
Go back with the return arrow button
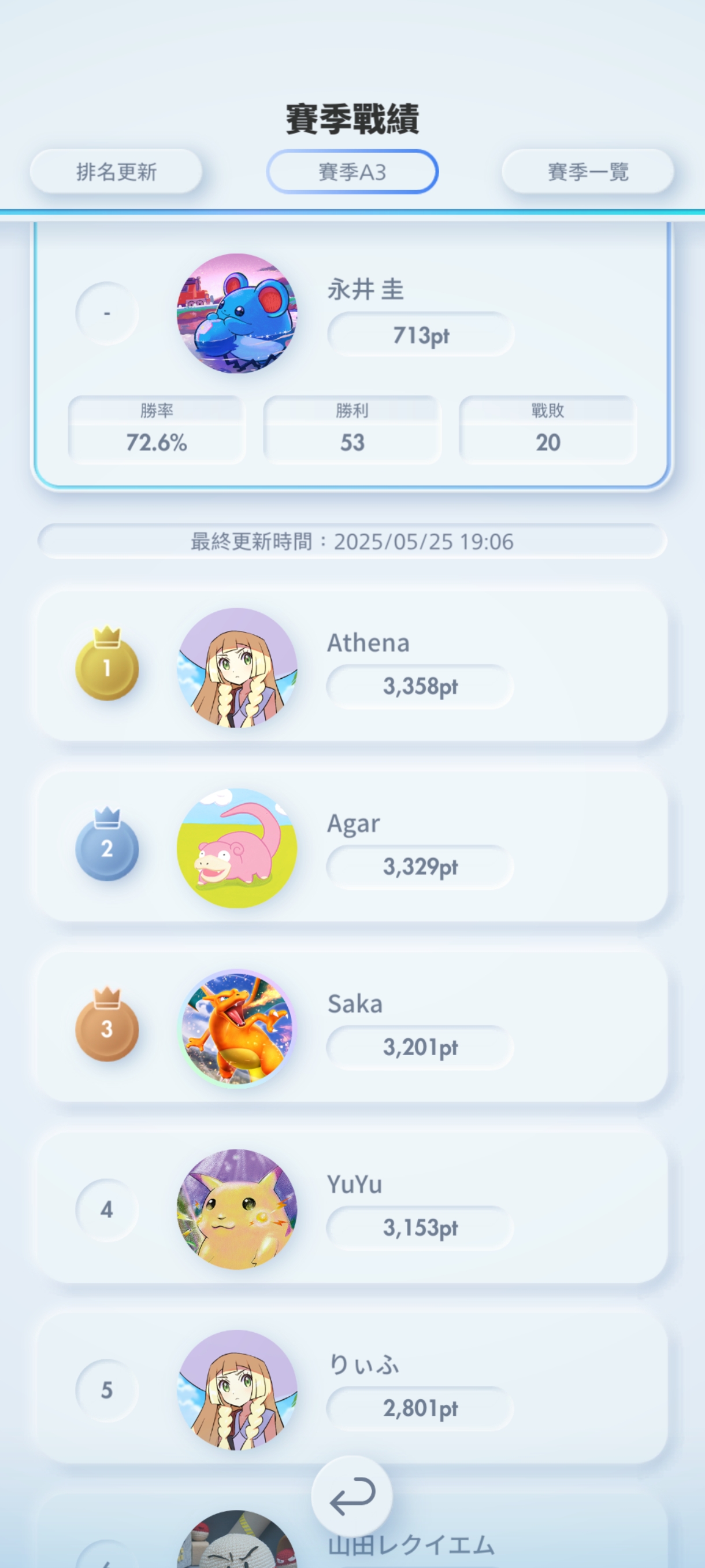[x=351, y=1496]
